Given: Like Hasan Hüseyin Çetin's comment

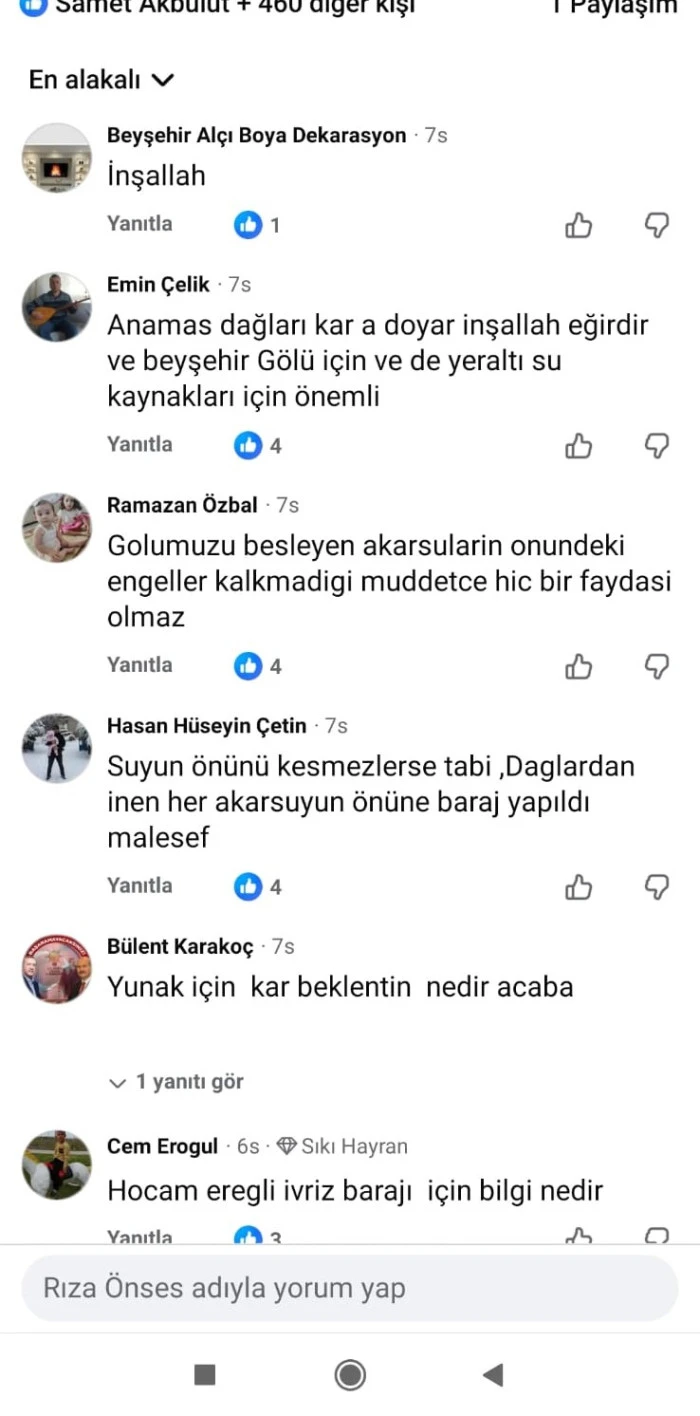Looking at the screenshot, I should coord(579,887).
